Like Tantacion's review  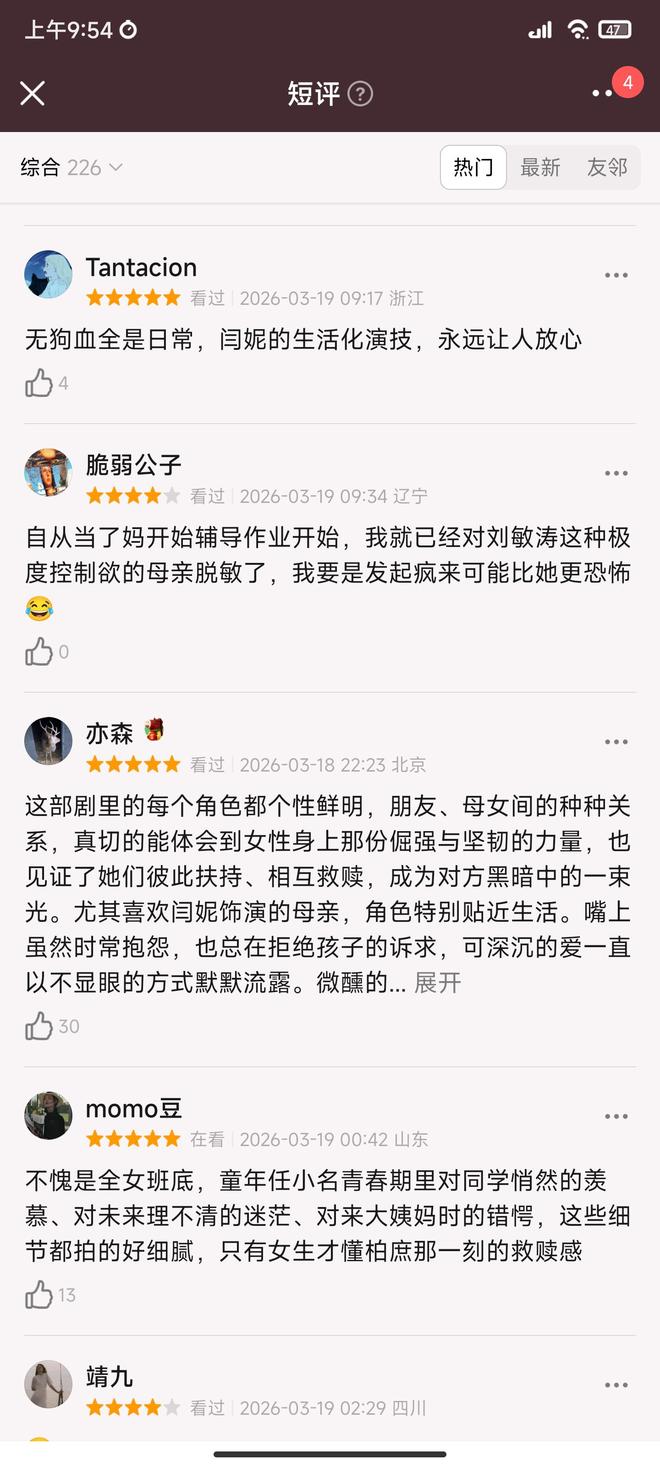tap(40, 383)
